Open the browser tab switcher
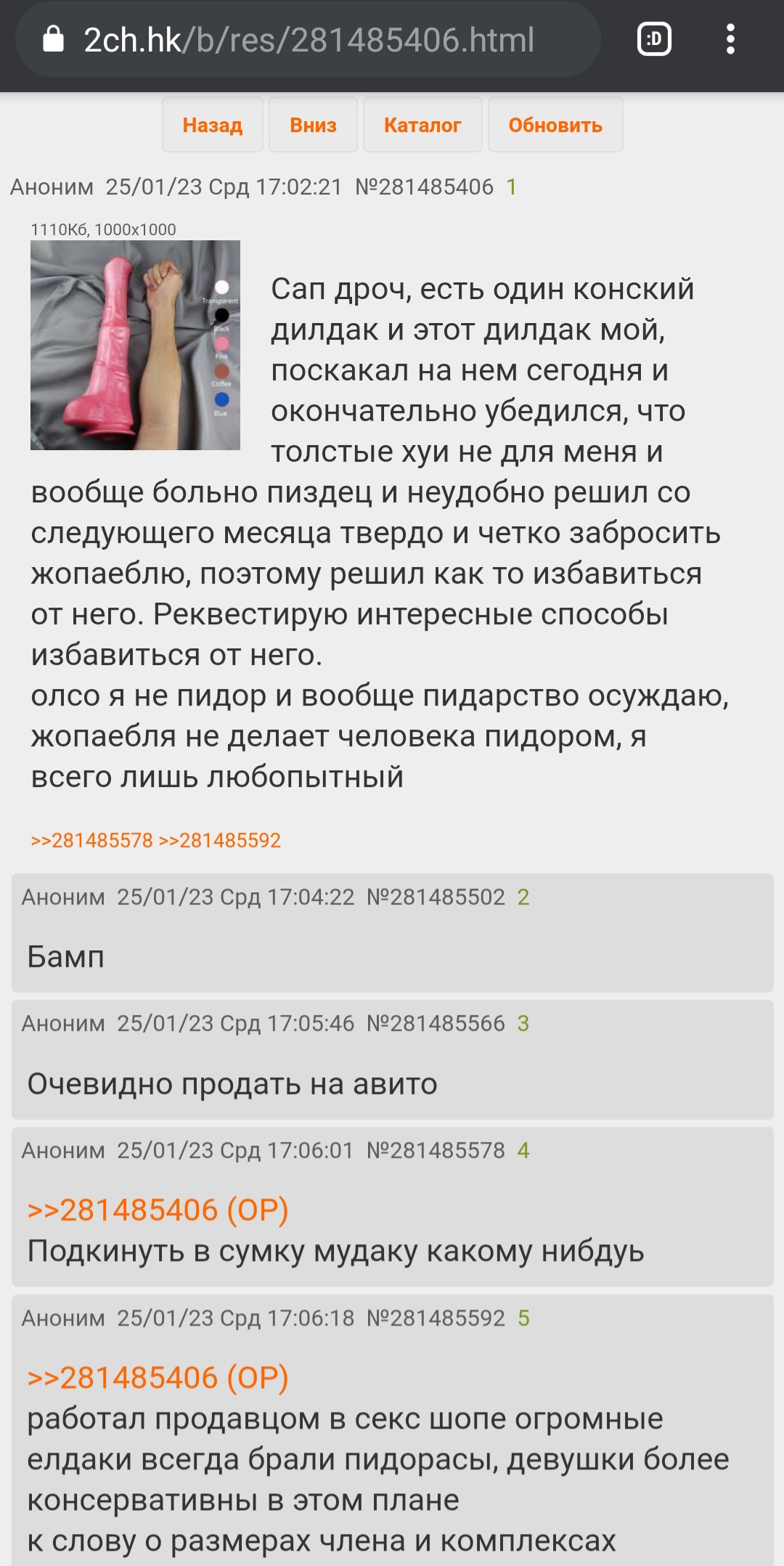This screenshot has height=1566, width=784. [654, 39]
